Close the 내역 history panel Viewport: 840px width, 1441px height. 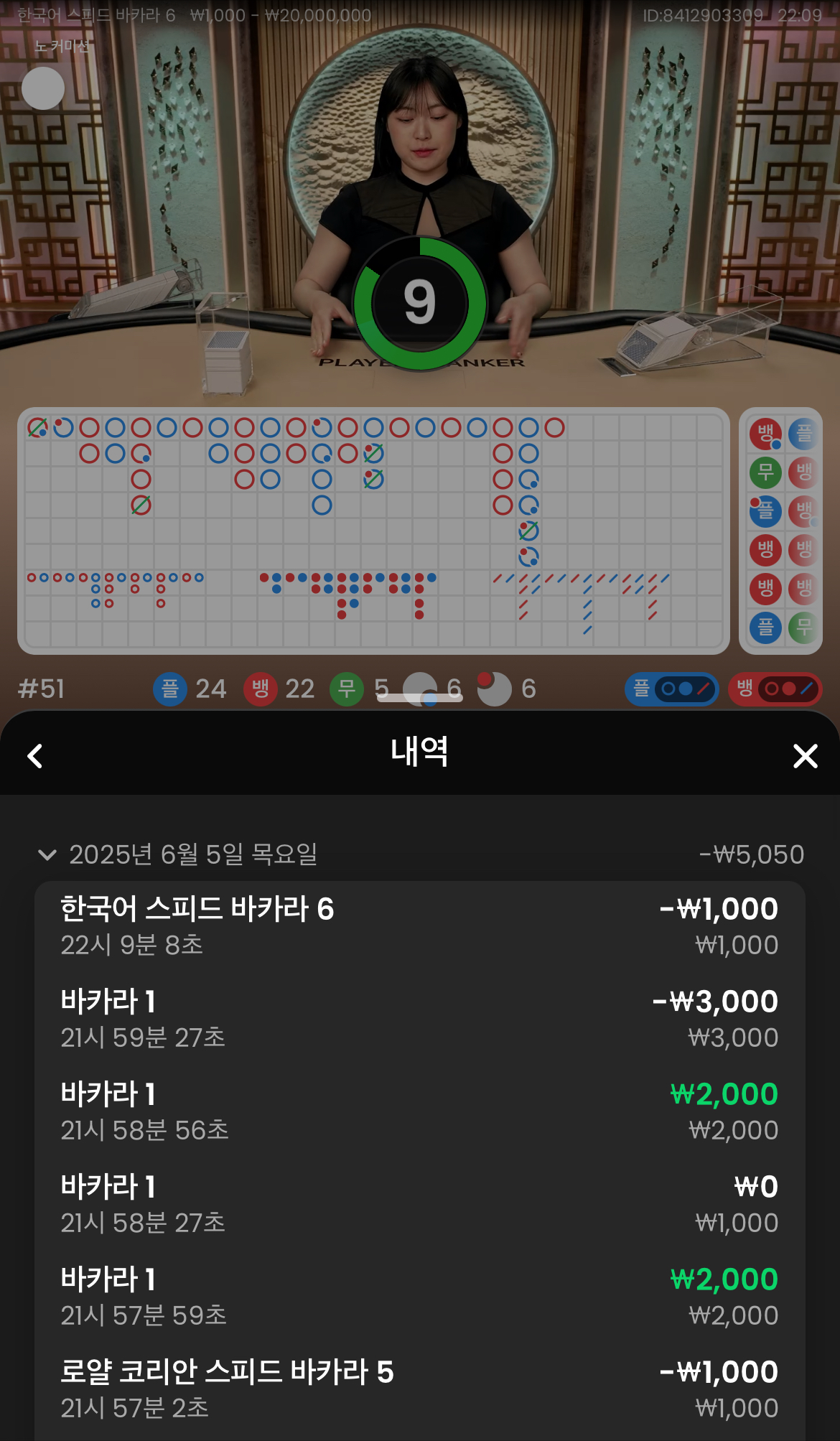click(x=805, y=756)
